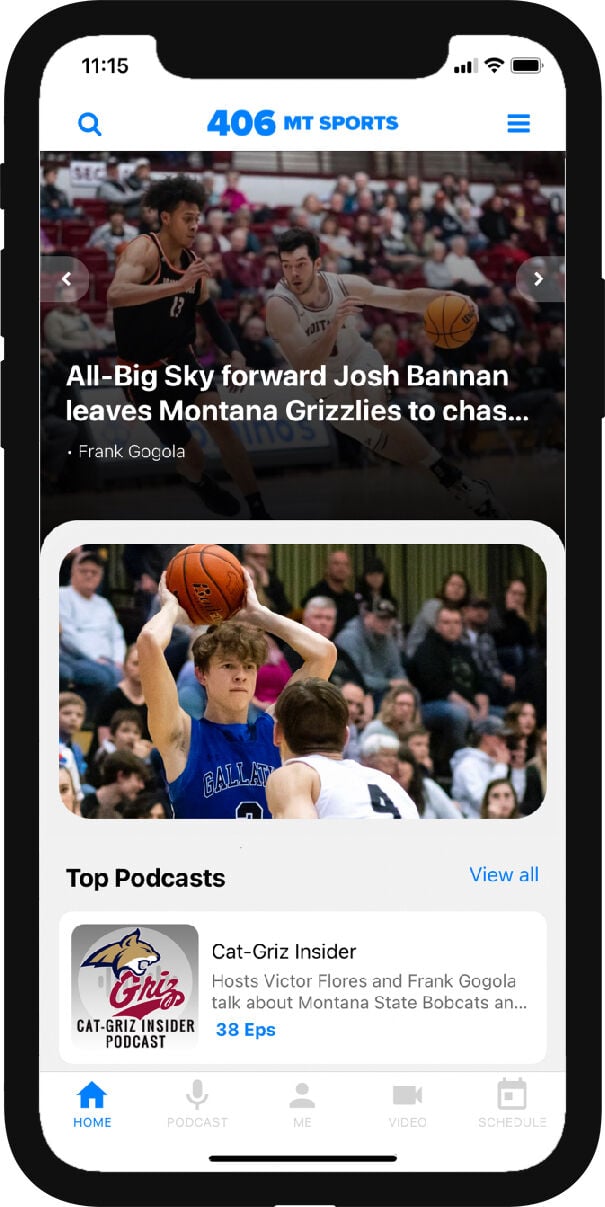Go to the previous featured story
605x1207 pixels.
click(x=66, y=279)
